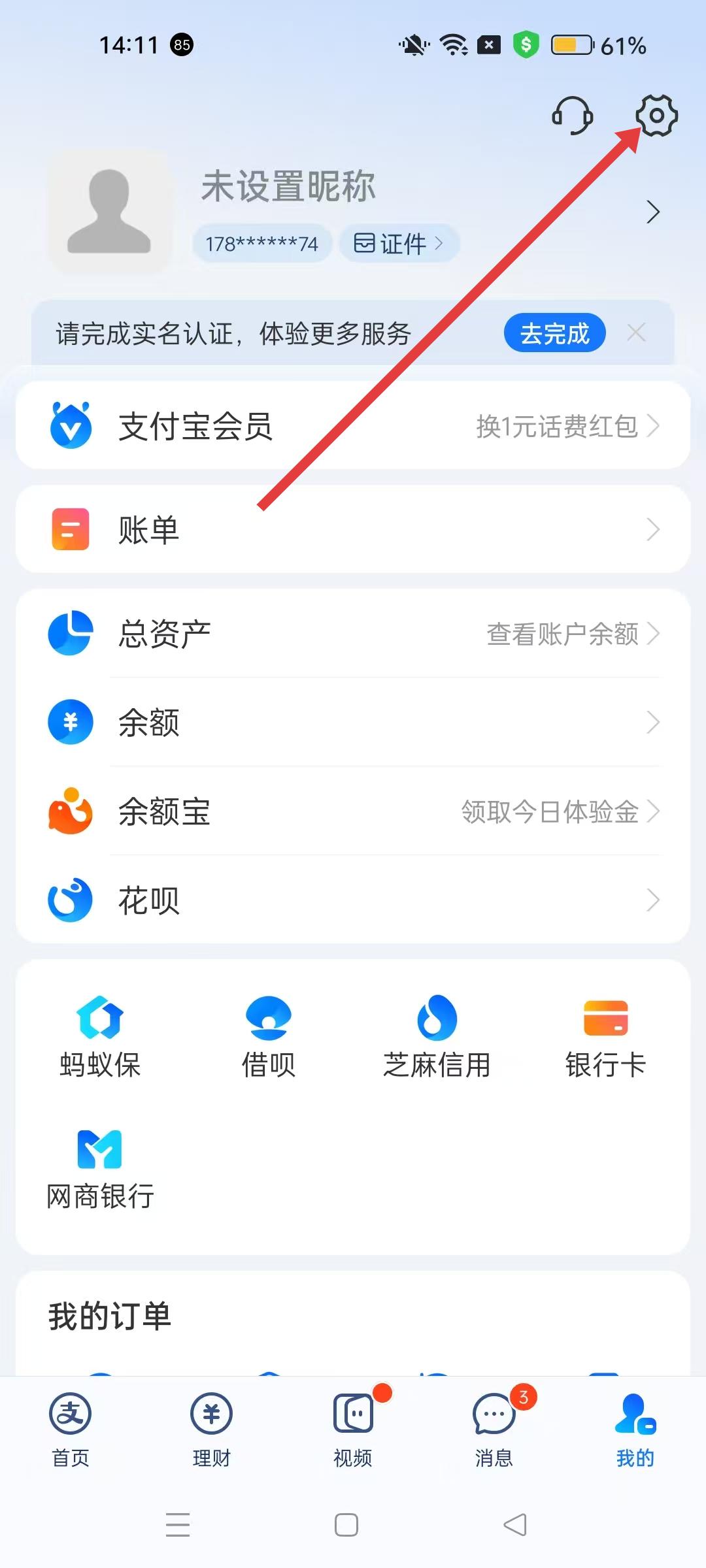Dismiss the real-name verification banner
Screen dimensions: 706x1568
pos(636,333)
